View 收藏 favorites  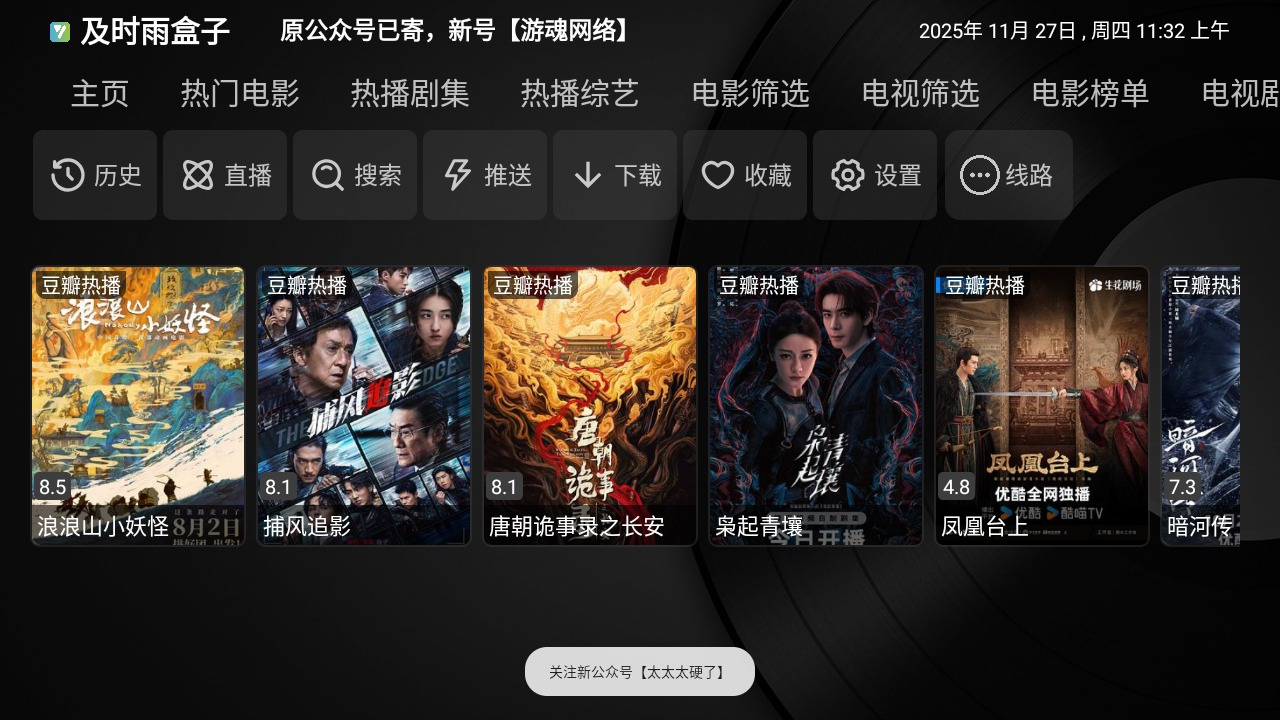pos(745,175)
